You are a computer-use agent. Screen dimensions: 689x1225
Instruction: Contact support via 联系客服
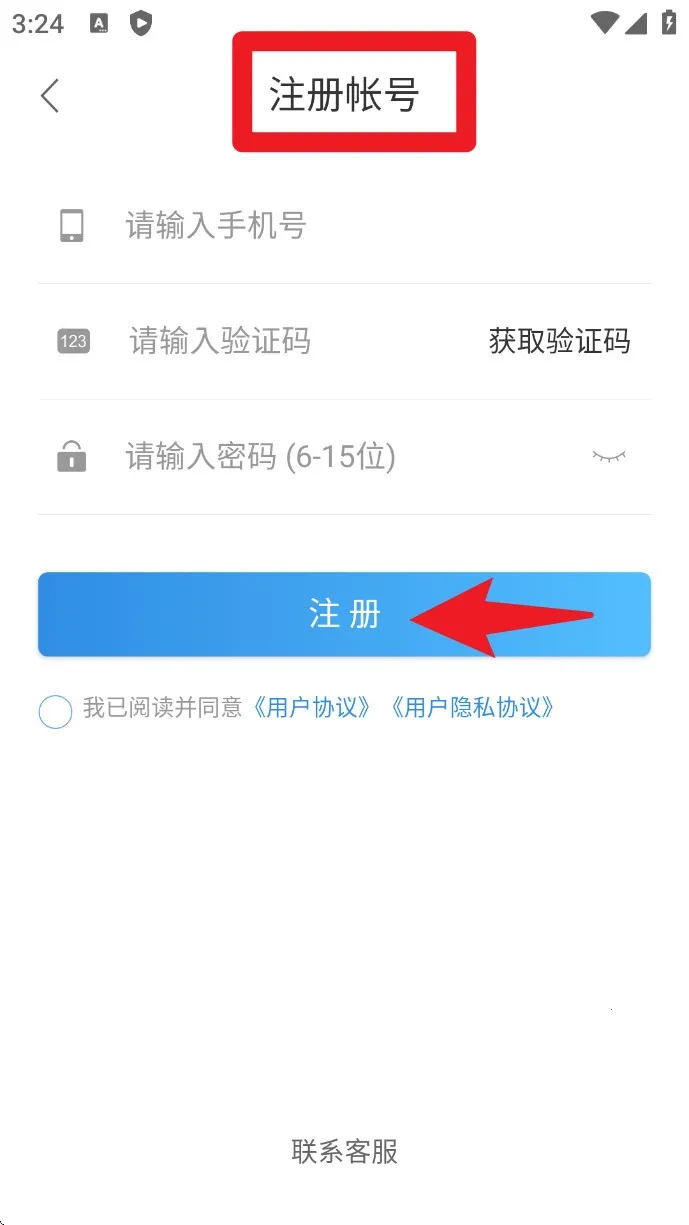tap(344, 1151)
